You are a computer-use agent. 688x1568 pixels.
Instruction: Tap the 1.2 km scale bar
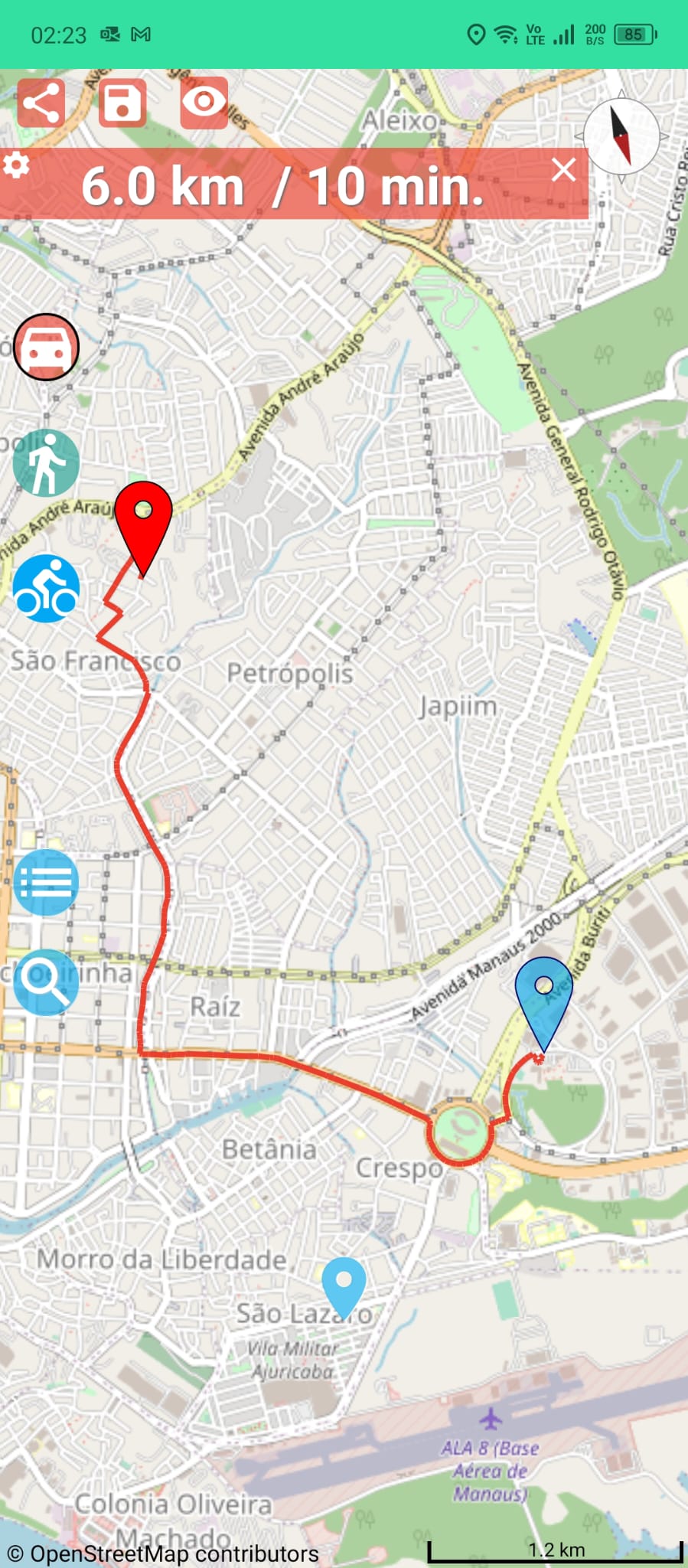coord(555,1549)
